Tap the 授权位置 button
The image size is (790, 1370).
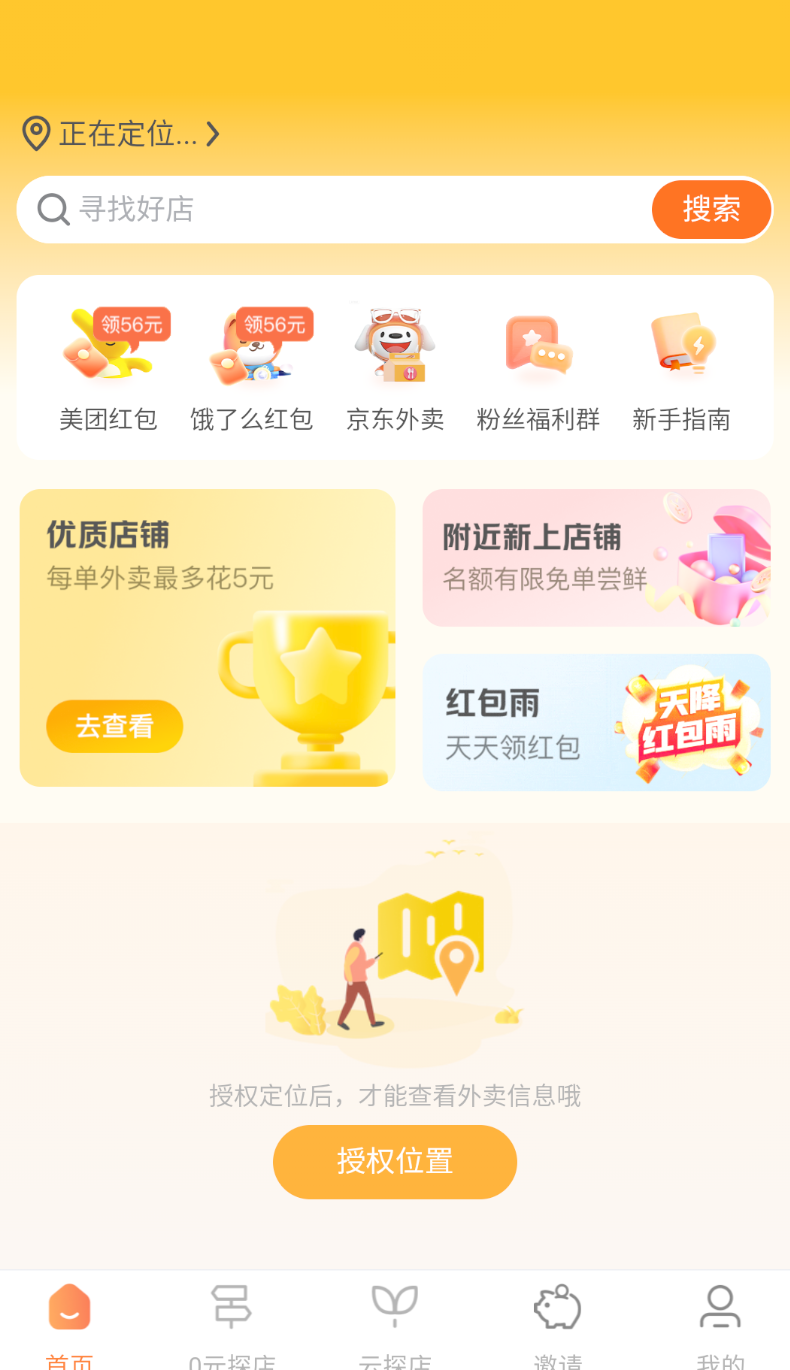point(395,1162)
